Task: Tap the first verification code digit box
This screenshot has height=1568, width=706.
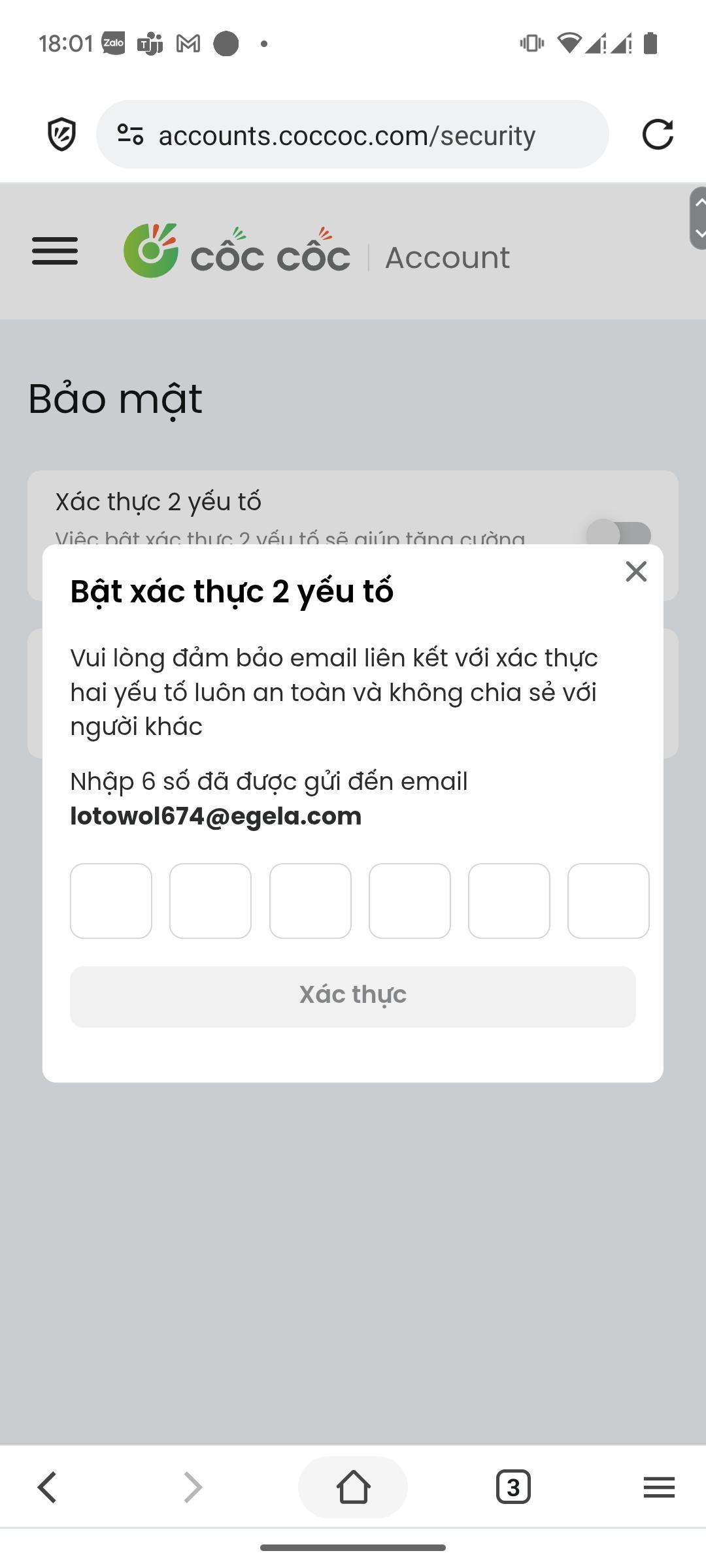Action: click(x=111, y=901)
